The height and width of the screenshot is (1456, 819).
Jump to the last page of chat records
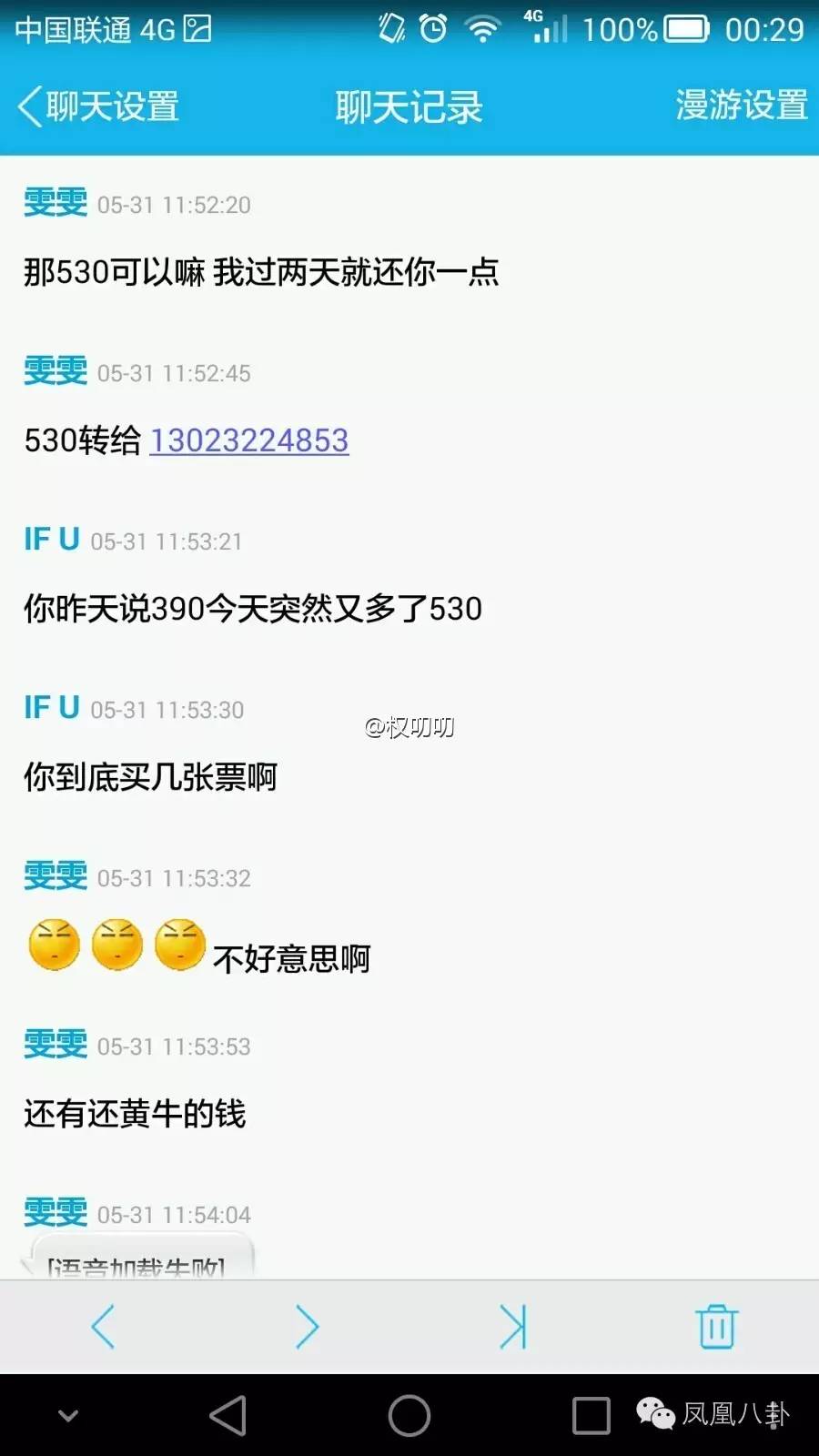click(x=513, y=1326)
